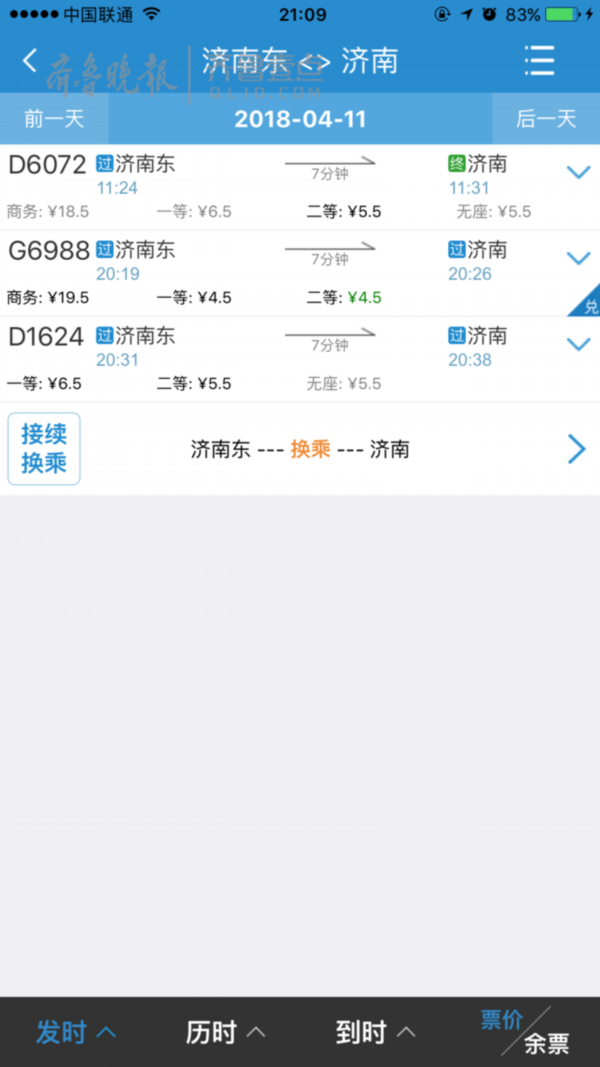
Task: Sort by arrival time (到时)
Action: [376, 1032]
